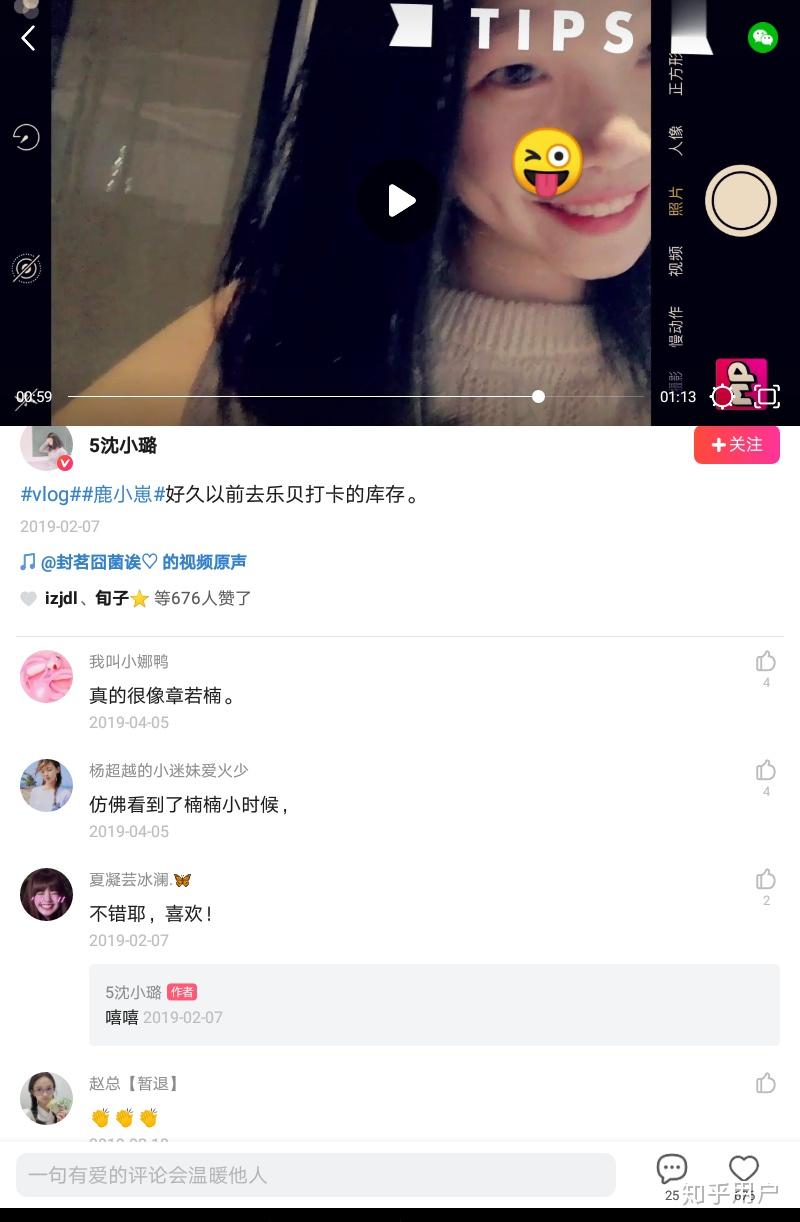This screenshot has height=1222, width=800.
Task: Share the video via the WeChat icon
Action: tap(763, 38)
